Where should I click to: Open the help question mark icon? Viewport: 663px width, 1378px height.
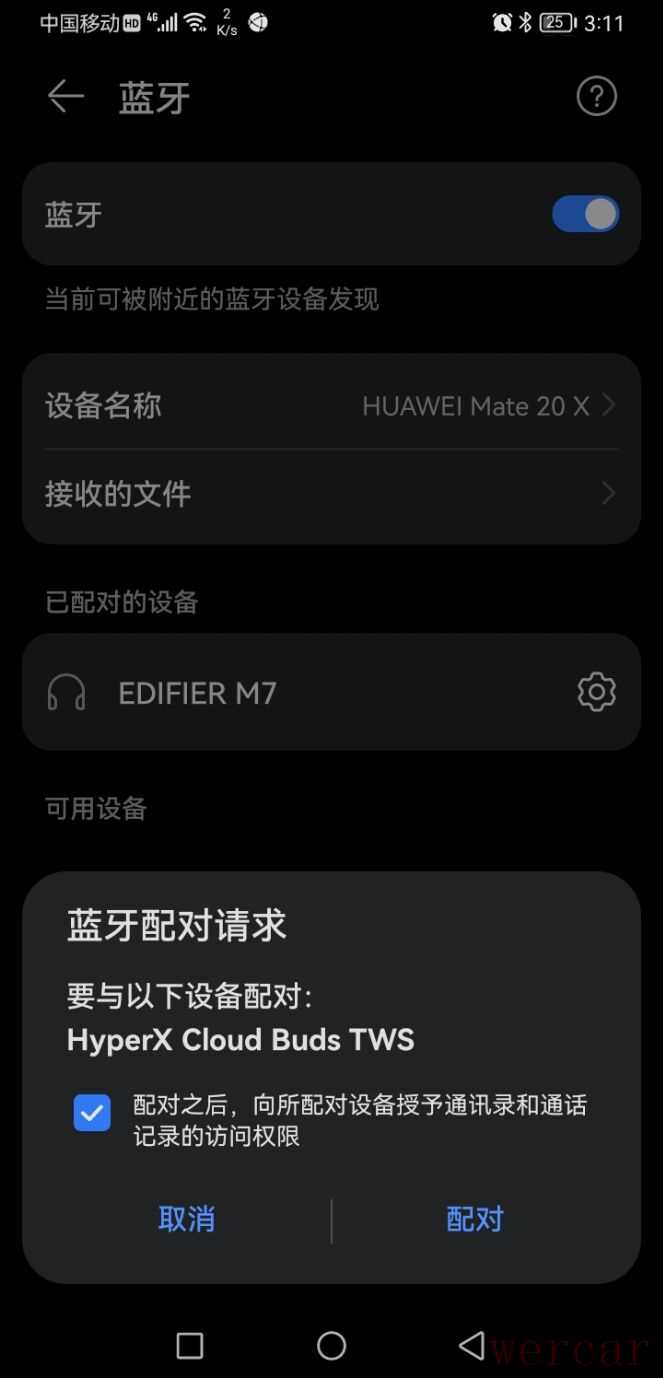pos(596,97)
